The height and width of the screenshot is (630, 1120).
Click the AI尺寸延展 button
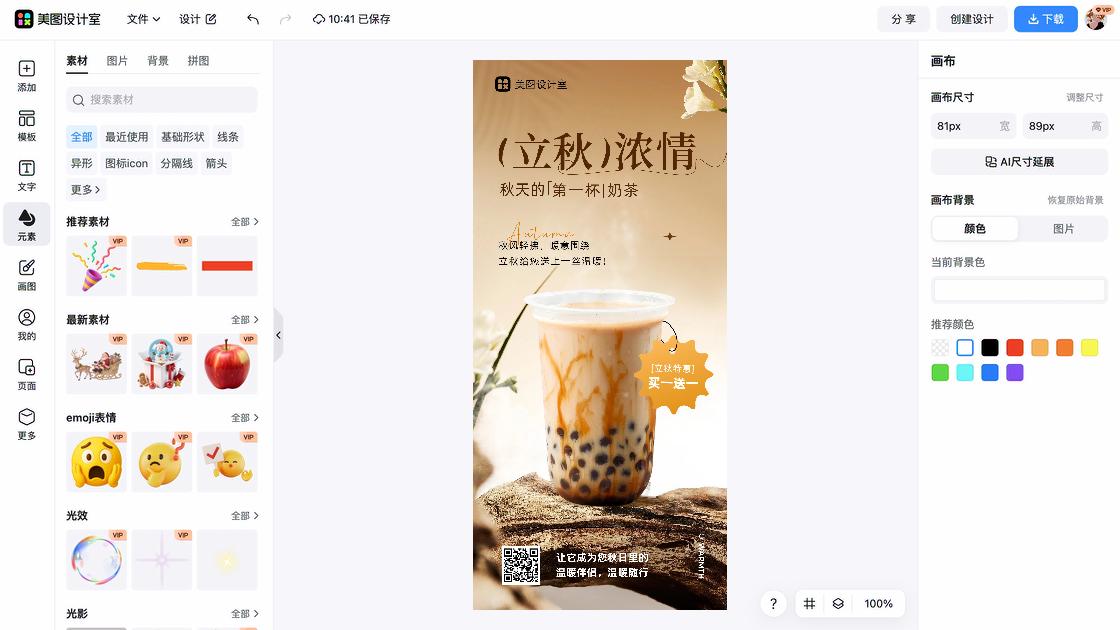(1019, 162)
